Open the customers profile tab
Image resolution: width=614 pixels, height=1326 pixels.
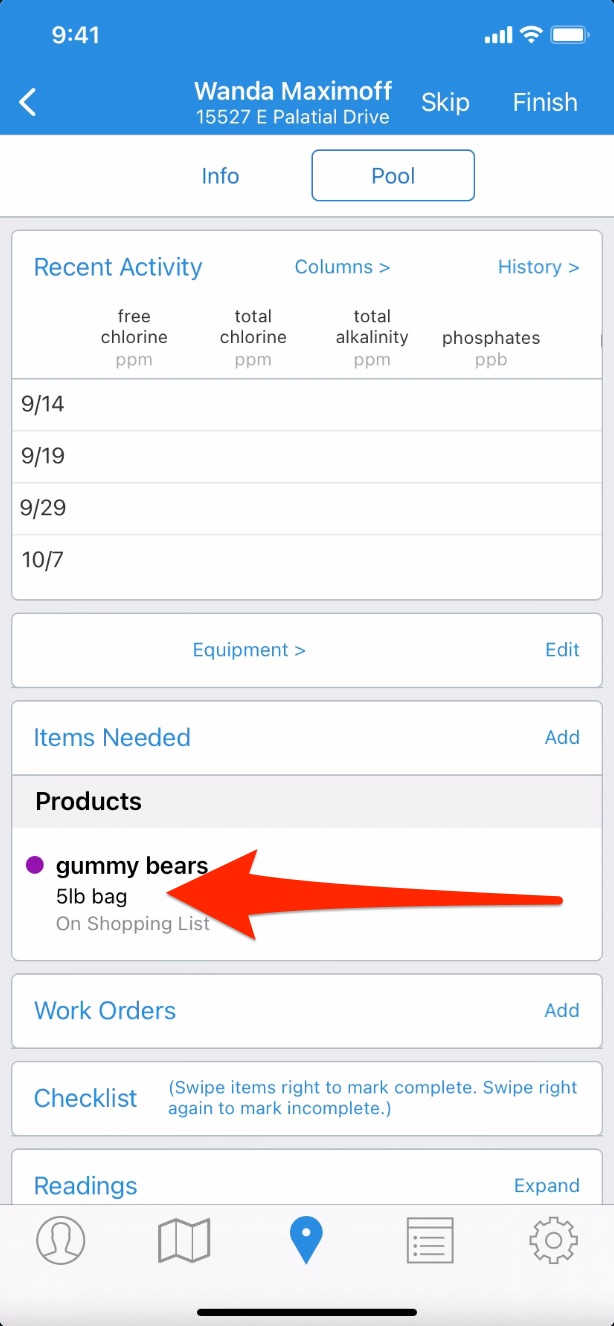pyautogui.click(x=61, y=1241)
